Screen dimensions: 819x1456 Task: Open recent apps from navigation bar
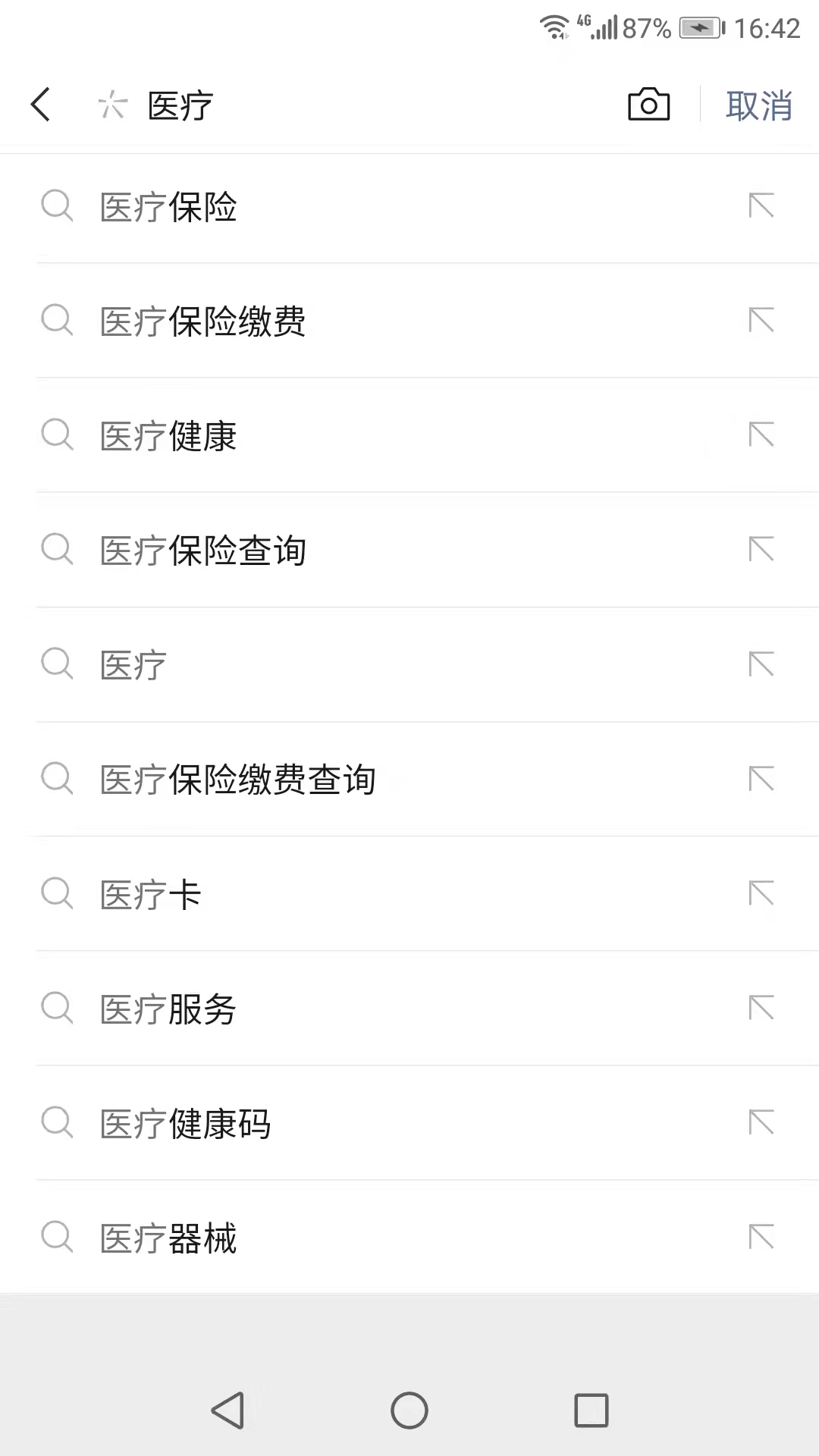point(591,1410)
